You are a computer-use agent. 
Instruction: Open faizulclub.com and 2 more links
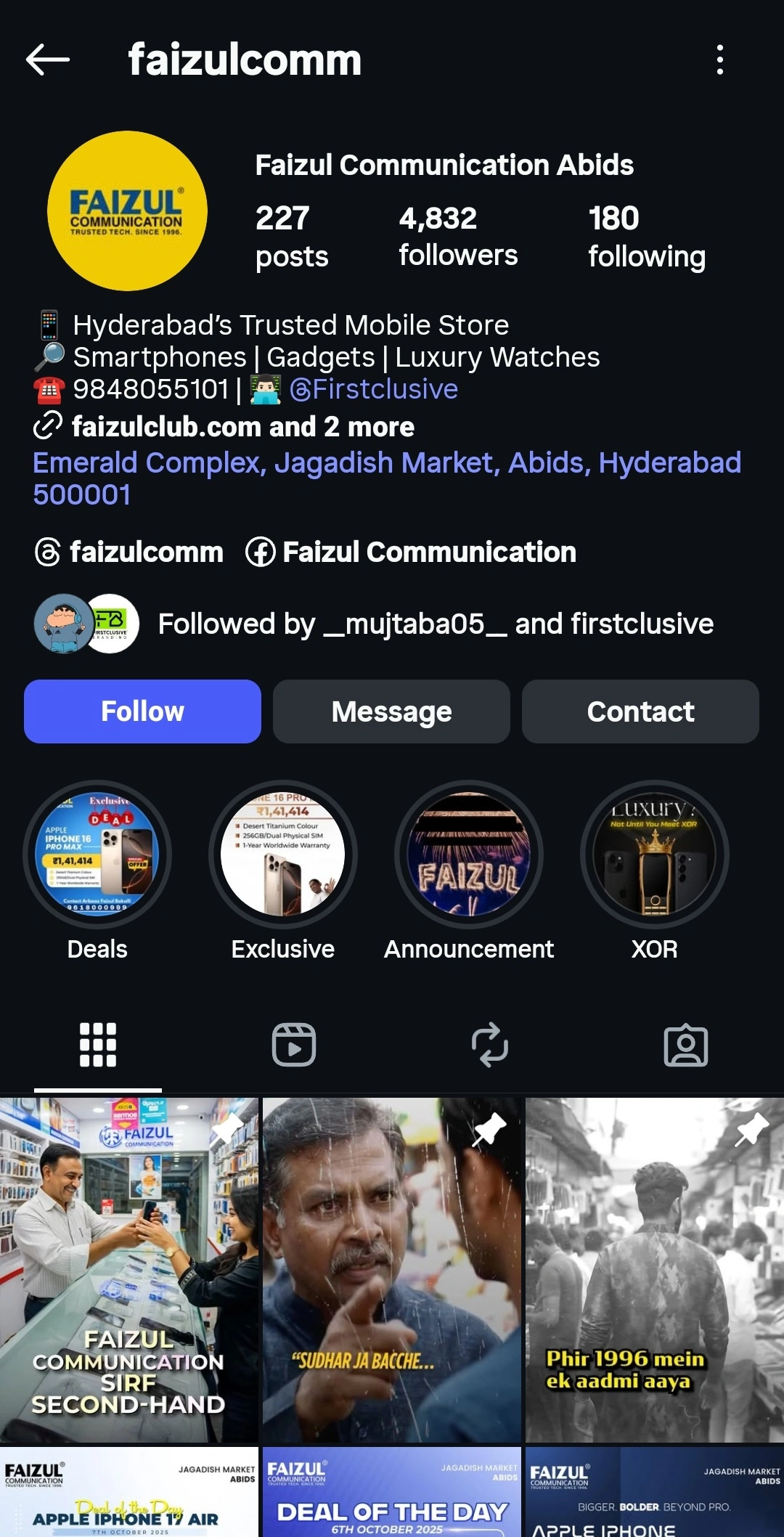click(x=242, y=427)
